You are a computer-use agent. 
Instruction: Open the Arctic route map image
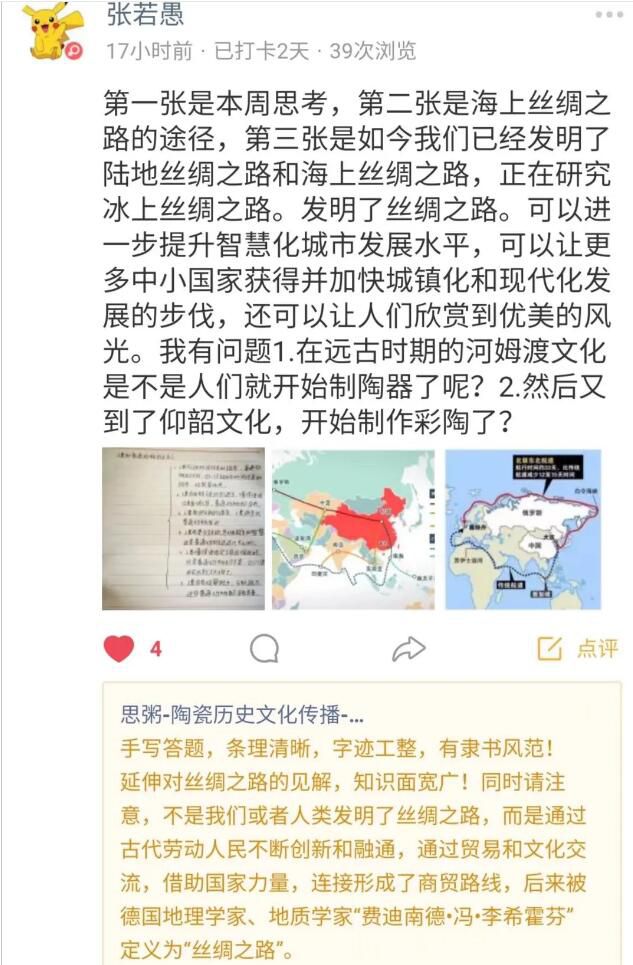pos(523,529)
